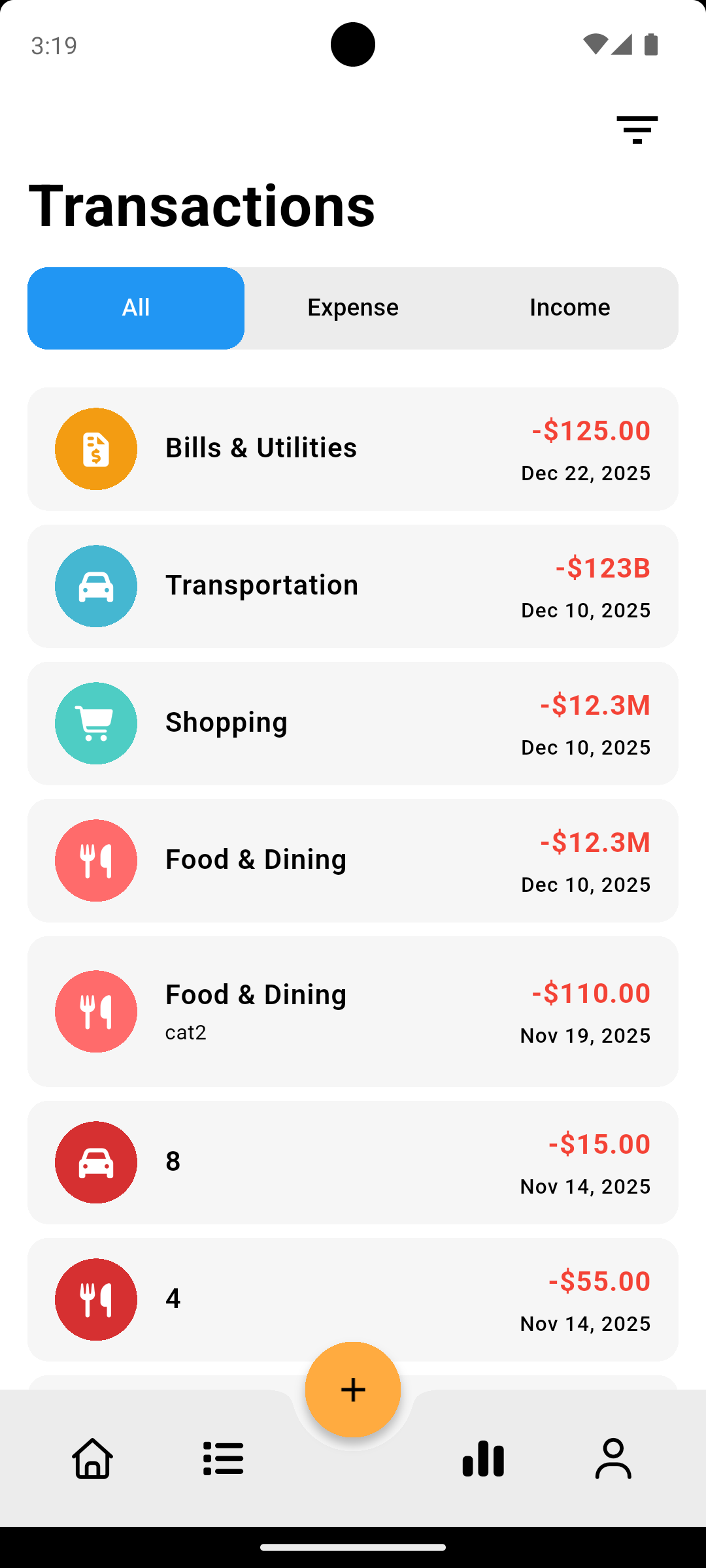Tap the orange plus button to add transaction
Viewport: 706px width, 1568px height.
(352, 1390)
